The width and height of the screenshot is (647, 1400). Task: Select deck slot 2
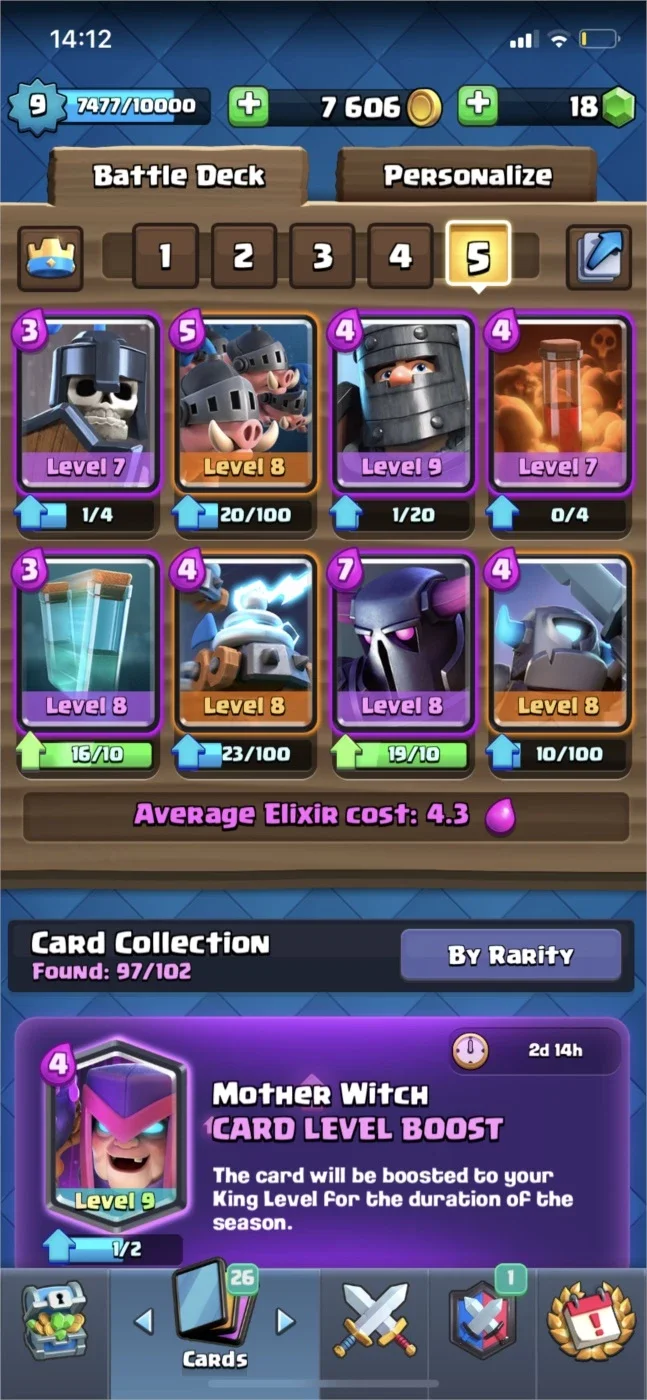[x=243, y=256]
